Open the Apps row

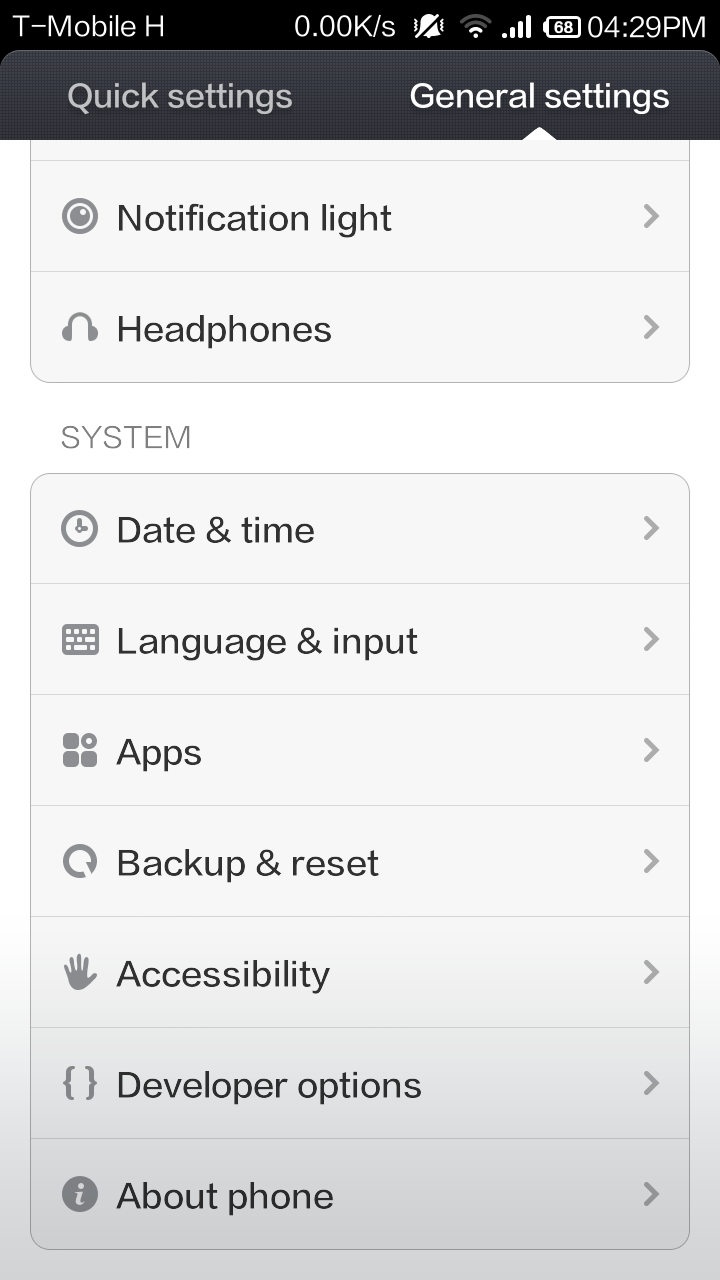tap(360, 750)
